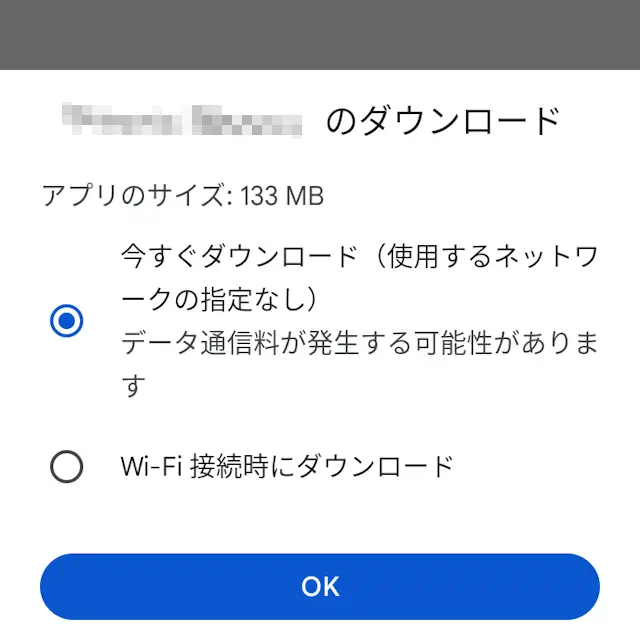
Task: Choose Wi-Fi 接続時にダウンロード
Action: click(67, 467)
